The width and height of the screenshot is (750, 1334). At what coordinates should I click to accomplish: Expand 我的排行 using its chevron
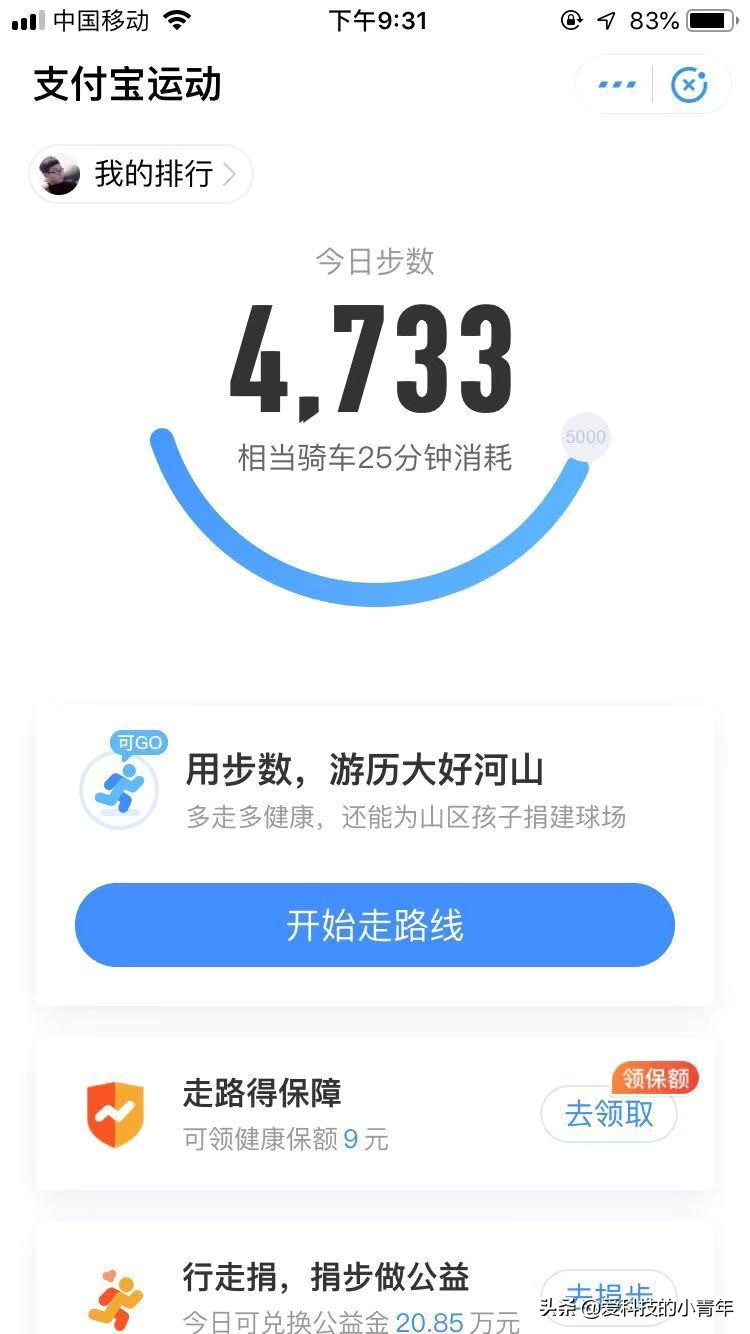click(230, 173)
